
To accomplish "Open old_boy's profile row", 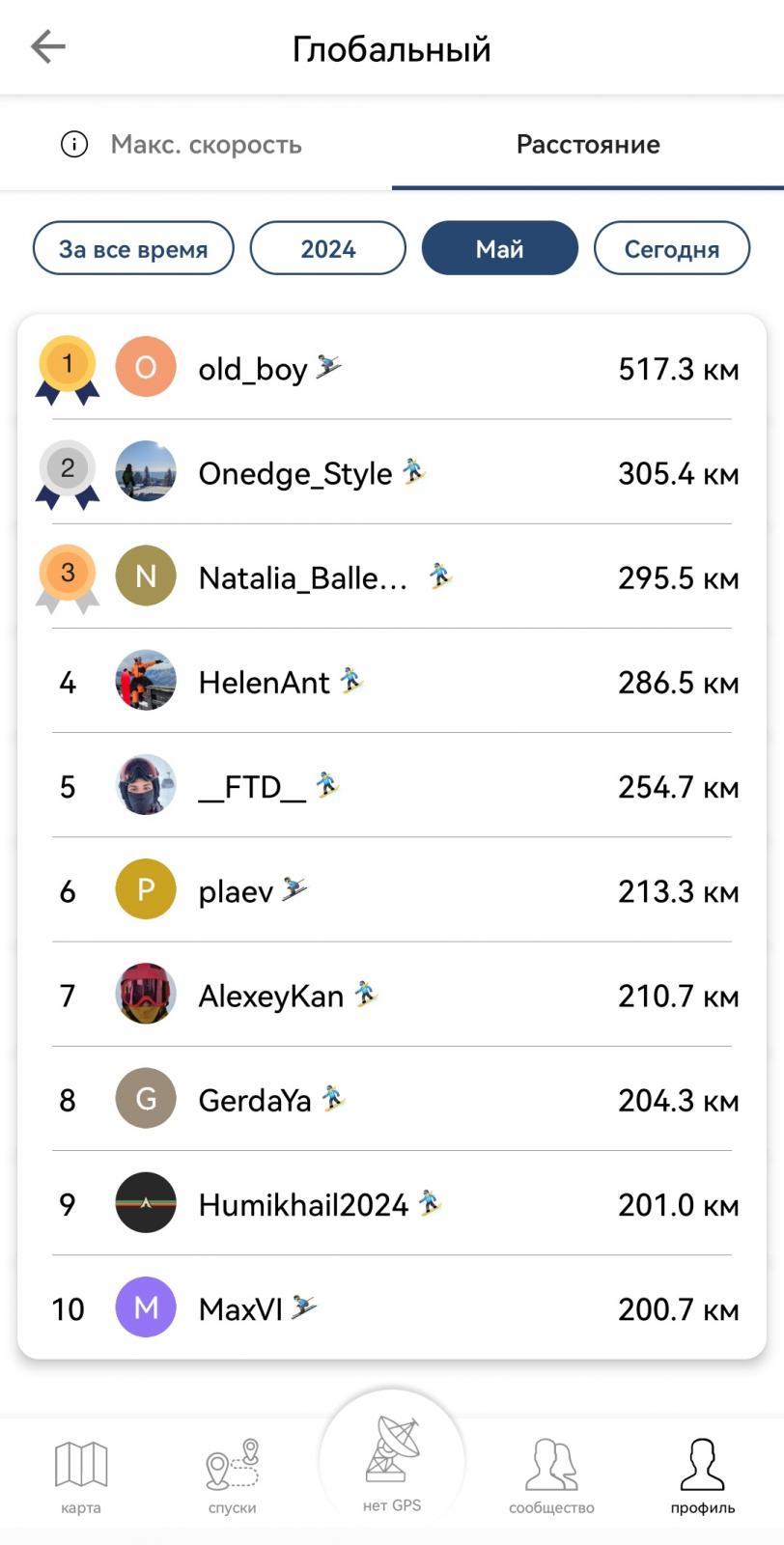I will pos(392,368).
